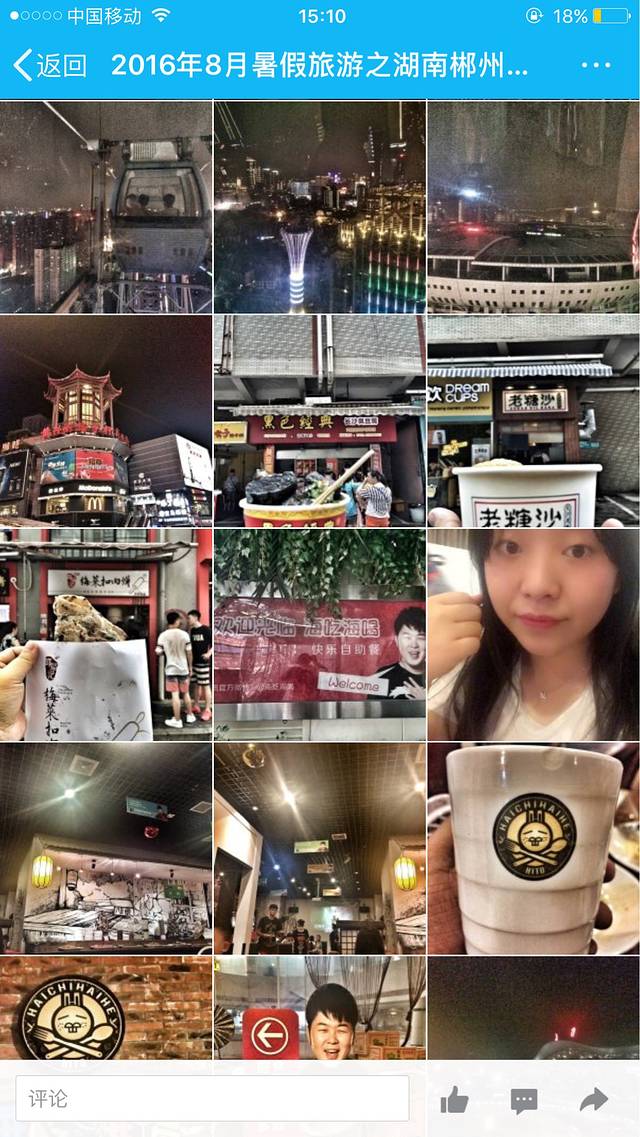The height and width of the screenshot is (1137, 640).
Task: View the Welcome banner with leaves photo
Action: (x=319, y=634)
